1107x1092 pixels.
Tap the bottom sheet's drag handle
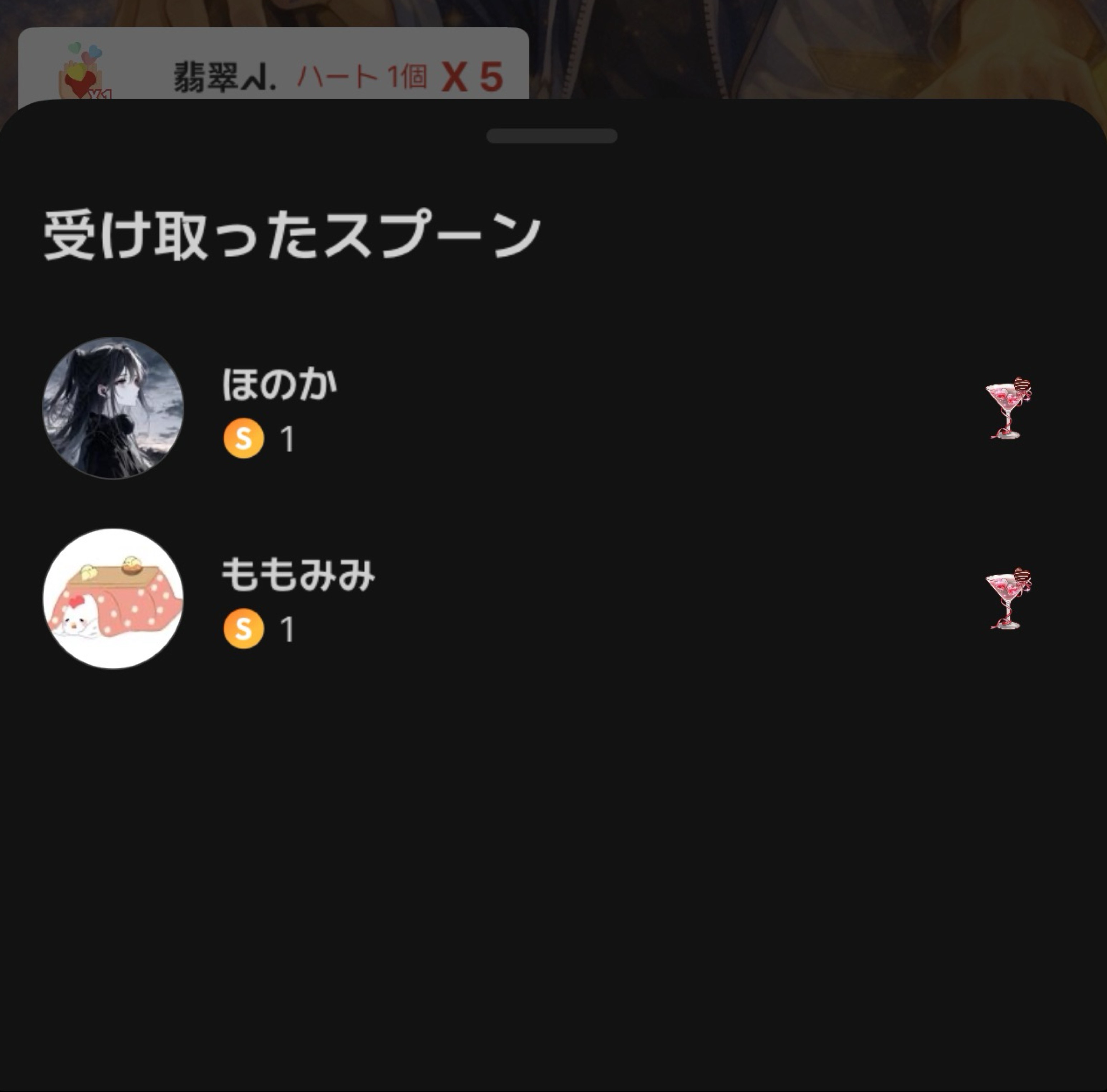click(551, 136)
